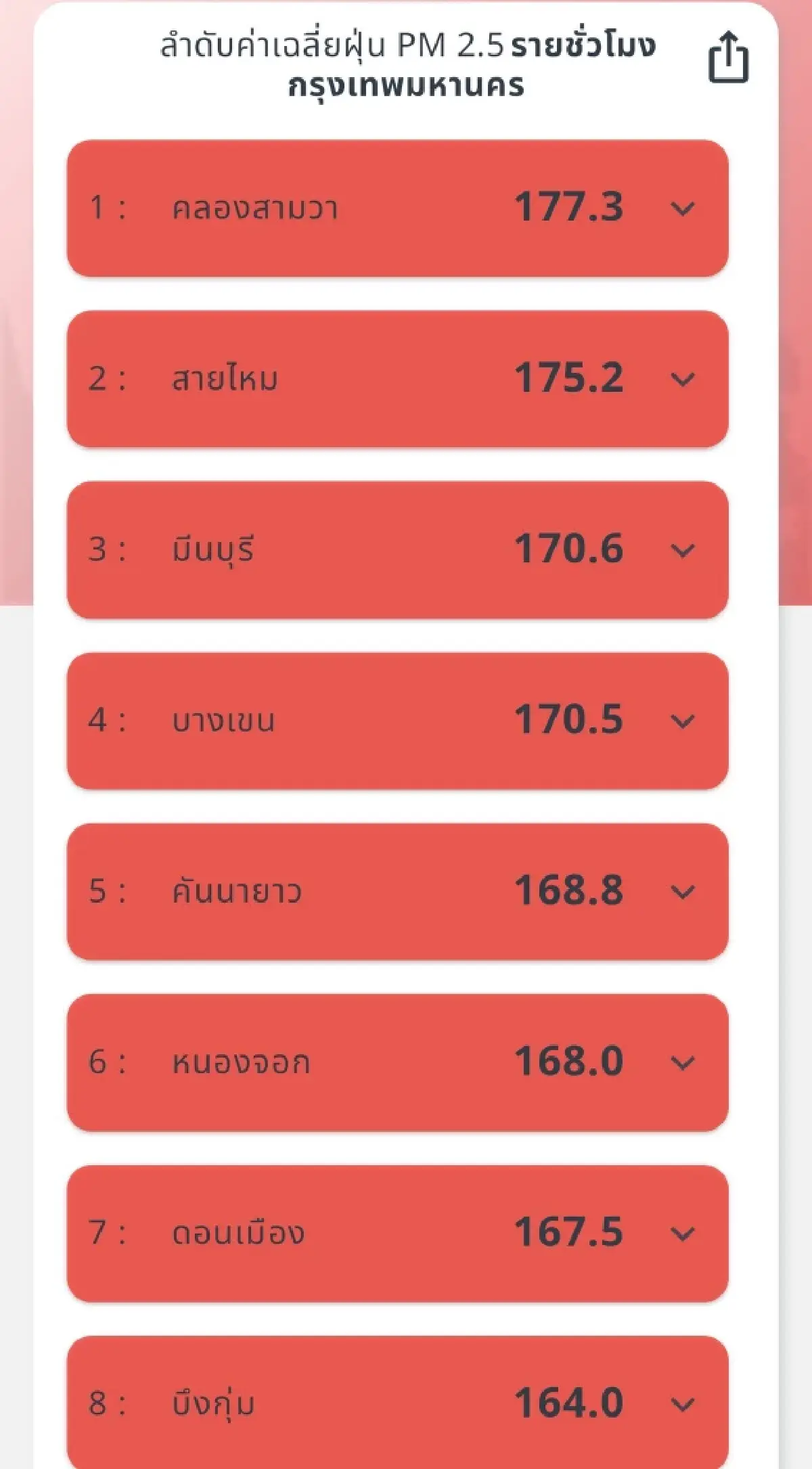Open the chevron on มีนบุรี row
This screenshot has height=1469, width=812.
683,549
